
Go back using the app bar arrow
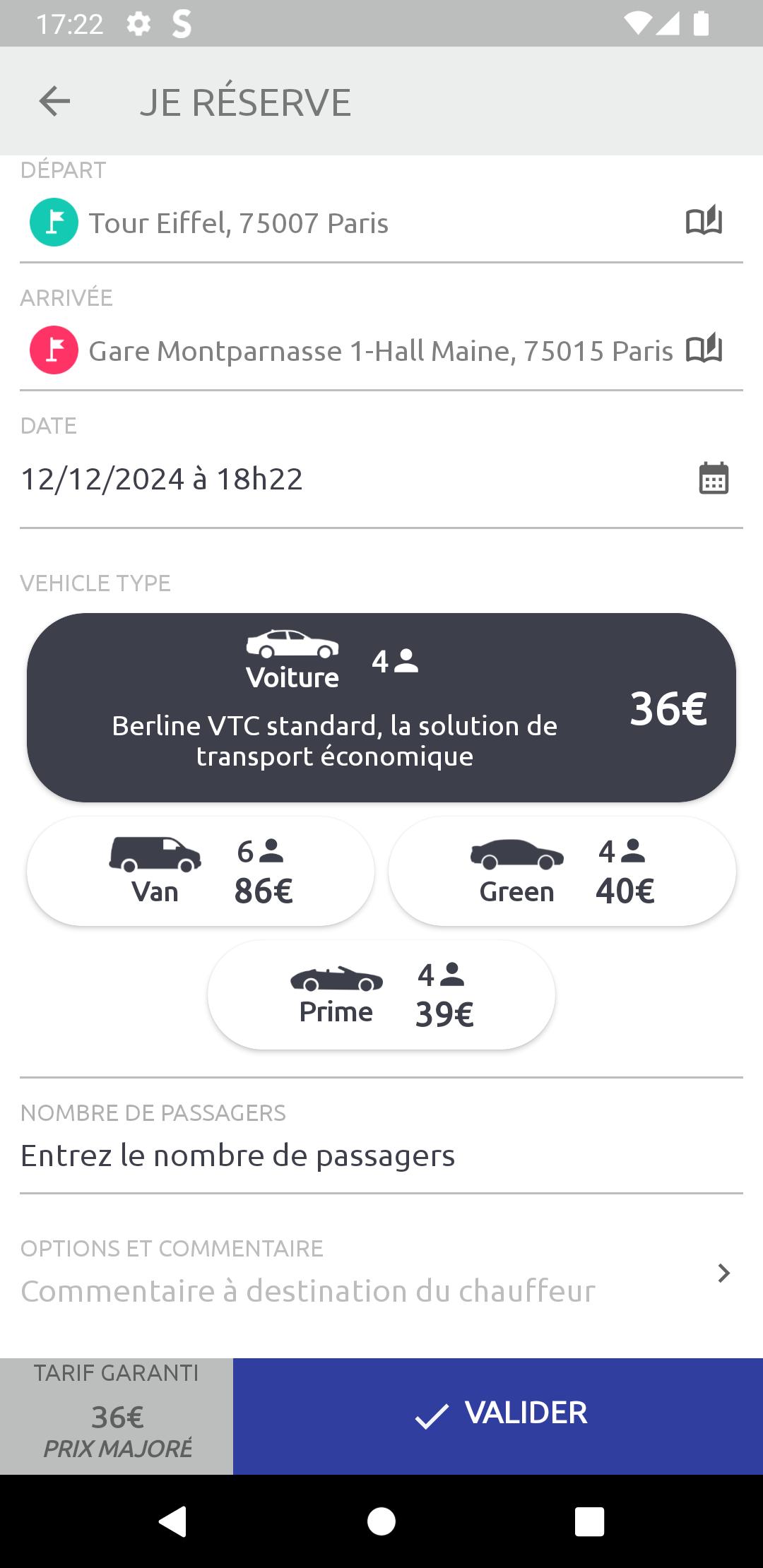[54, 102]
